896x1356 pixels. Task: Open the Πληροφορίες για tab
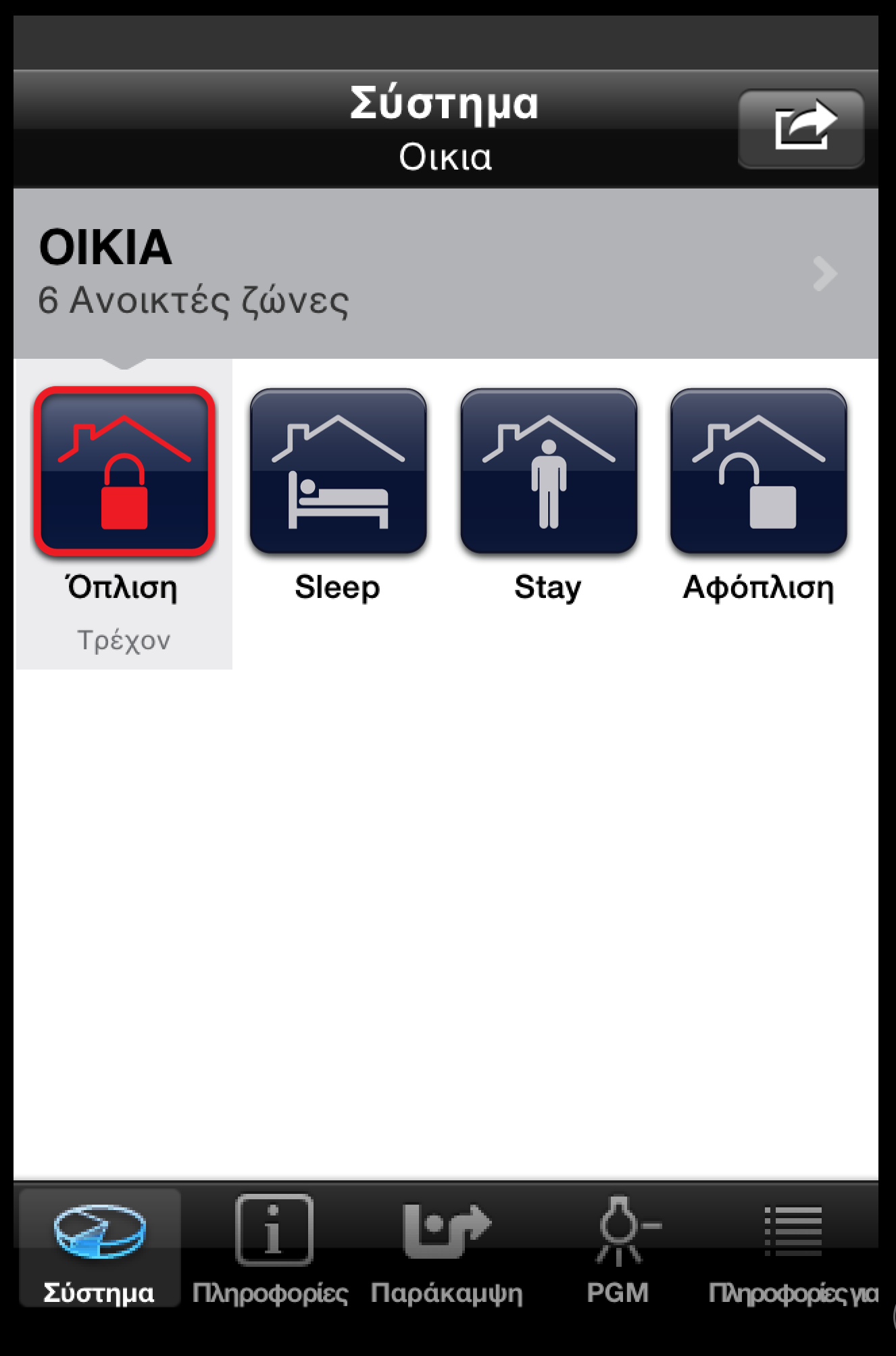(793, 1249)
